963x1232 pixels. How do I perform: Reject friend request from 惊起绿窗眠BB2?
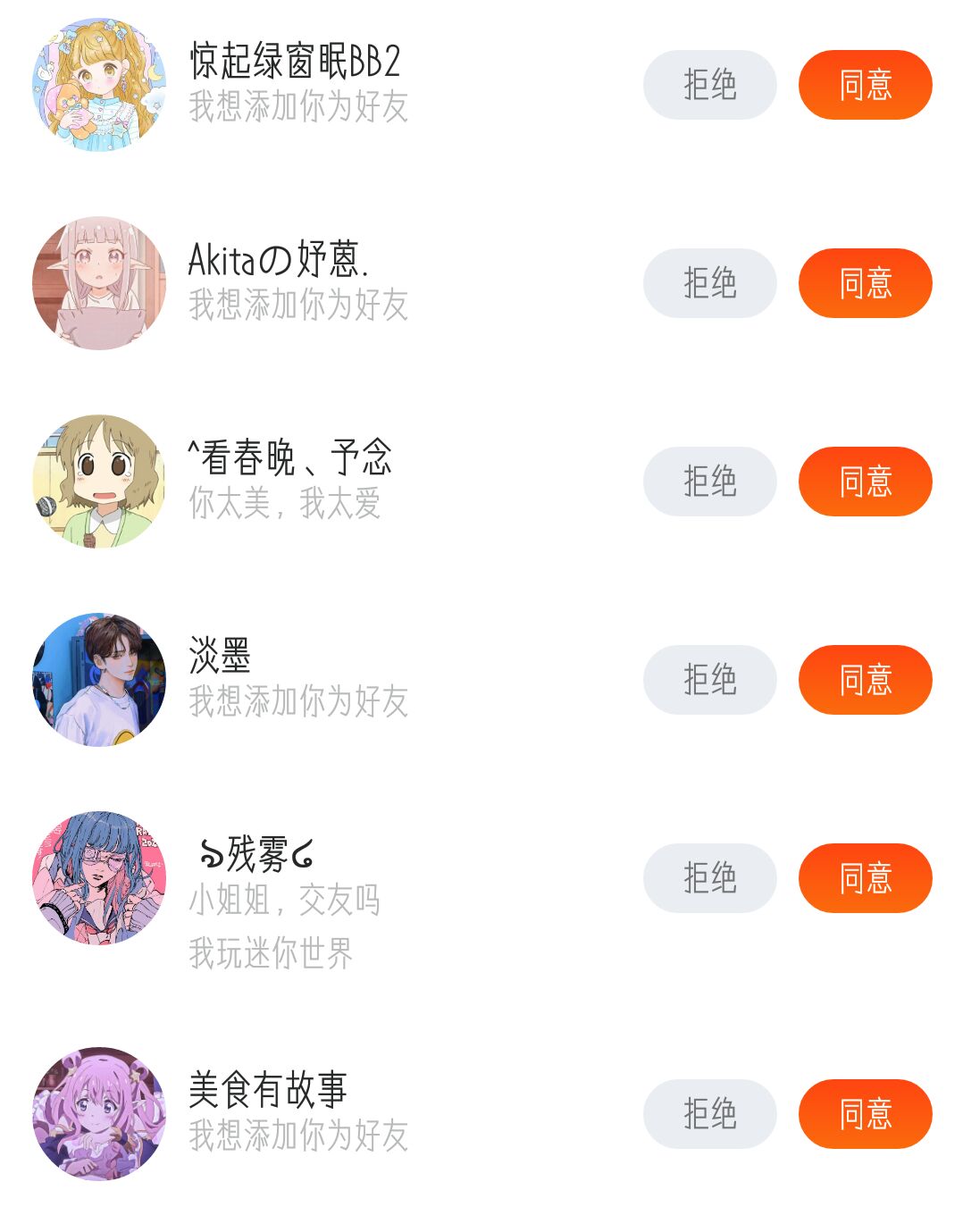(x=709, y=85)
